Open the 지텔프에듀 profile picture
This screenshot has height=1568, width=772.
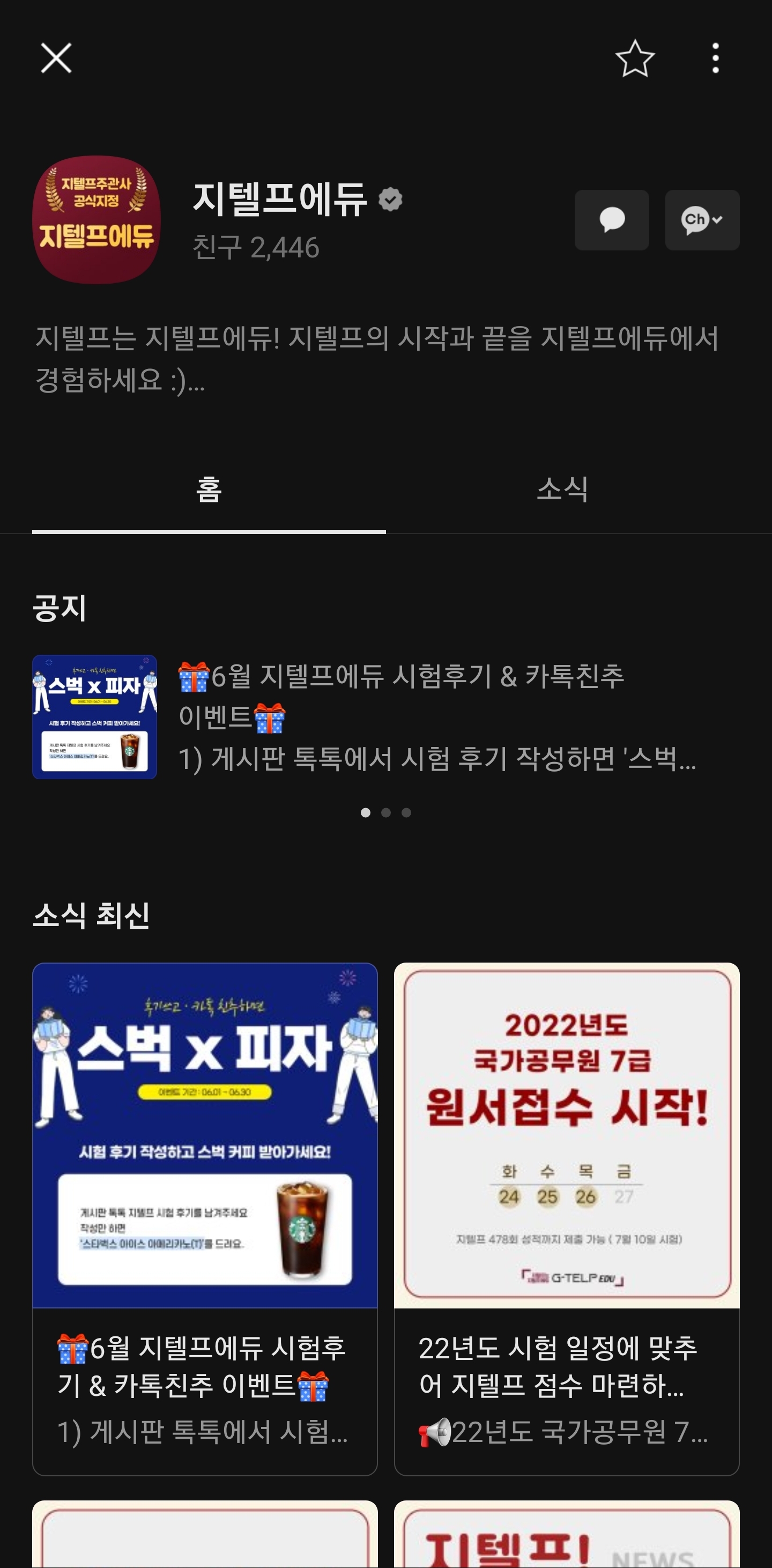pos(96,220)
